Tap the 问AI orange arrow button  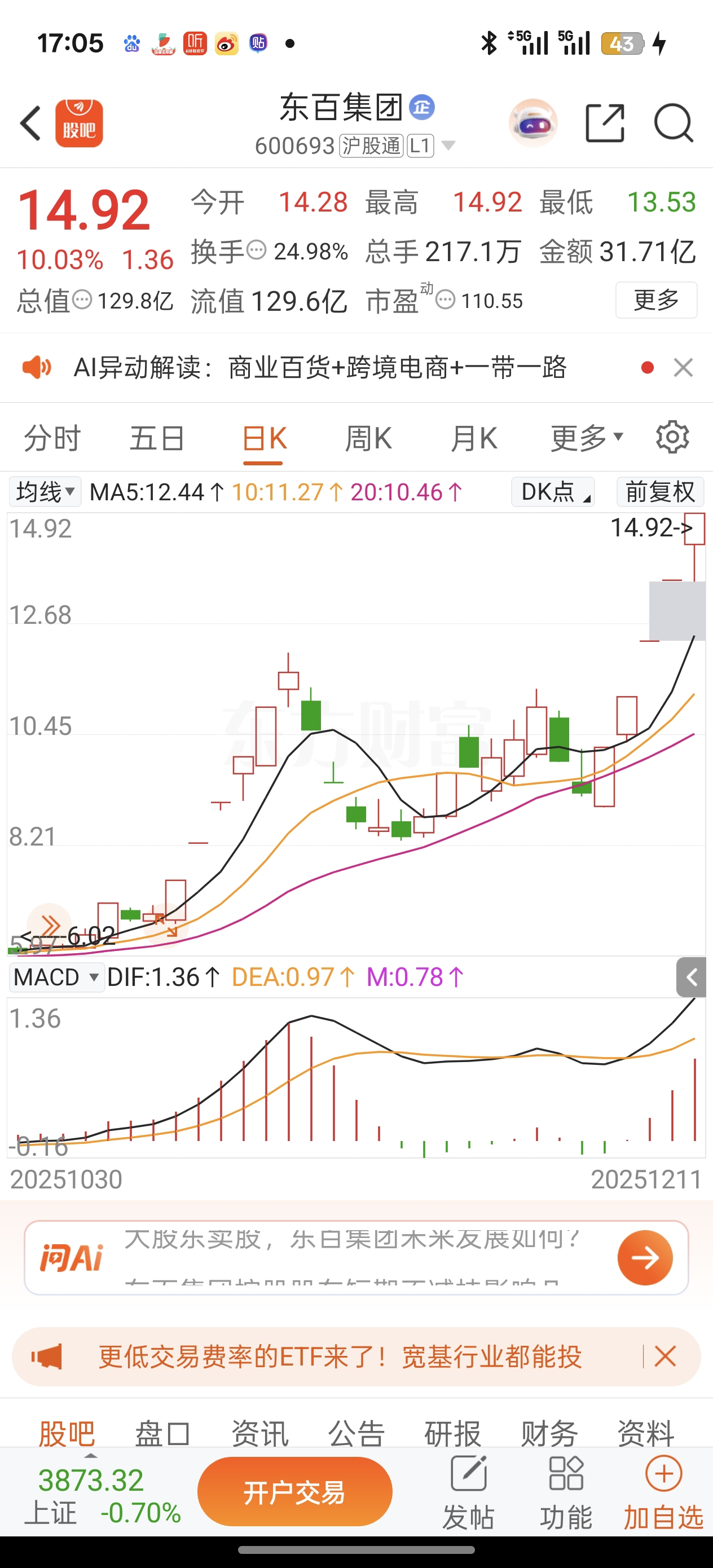click(645, 1258)
